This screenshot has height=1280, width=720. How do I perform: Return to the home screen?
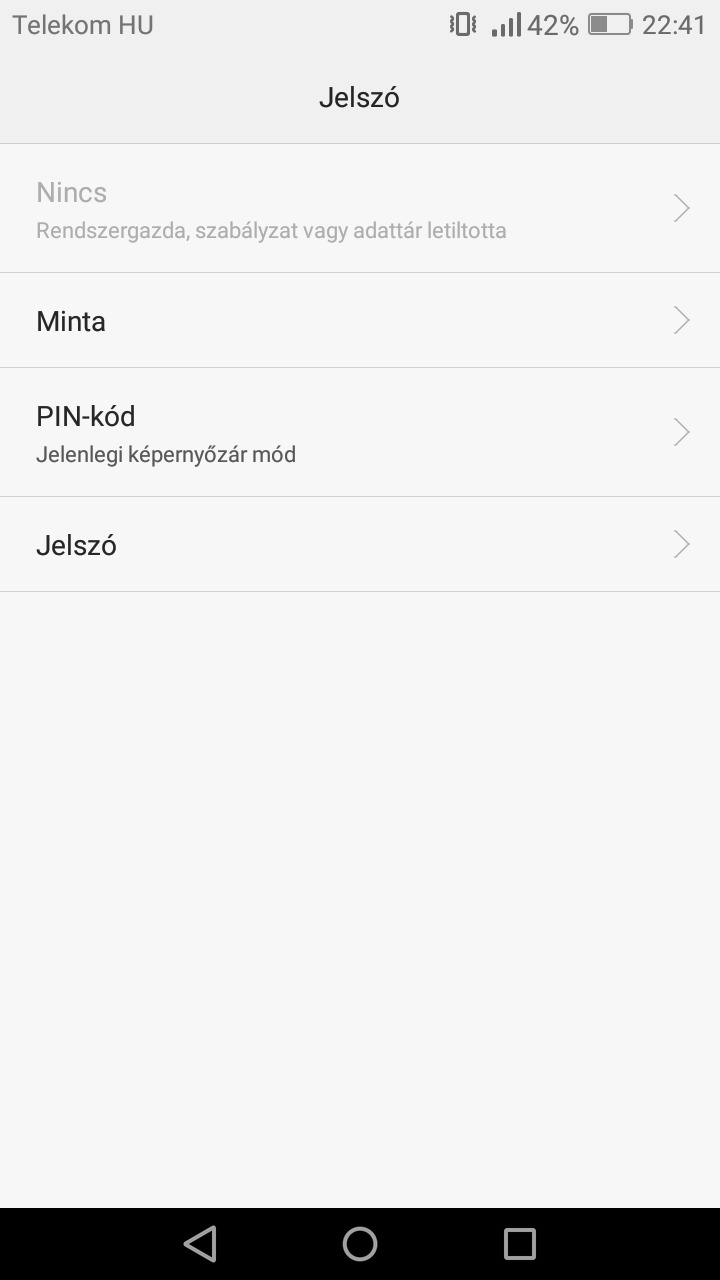[x=360, y=1244]
